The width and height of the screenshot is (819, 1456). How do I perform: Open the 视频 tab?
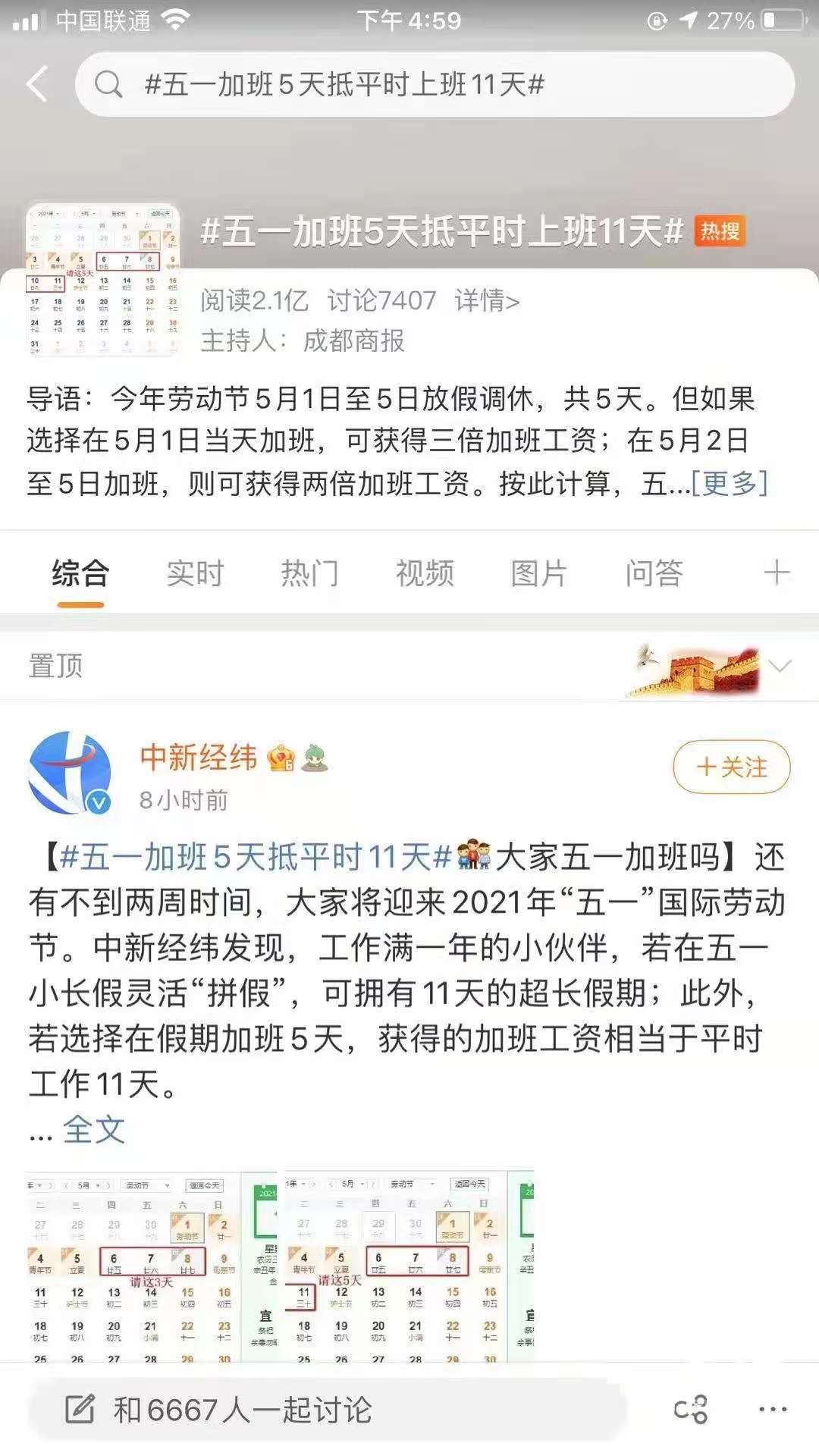[x=425, y=573]
